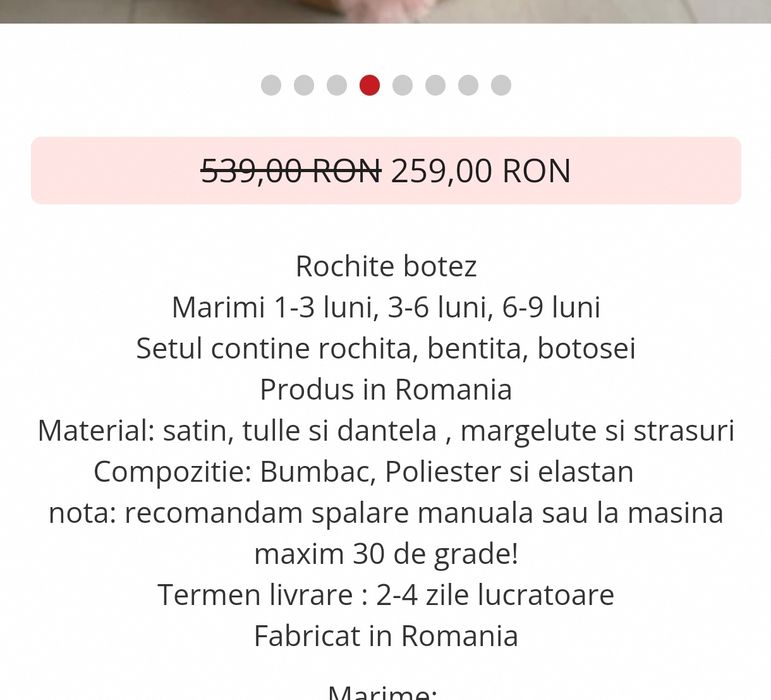The image size is (771, 700).
Task: Open the sixth image carousel dot
Action: click(435, 85)
